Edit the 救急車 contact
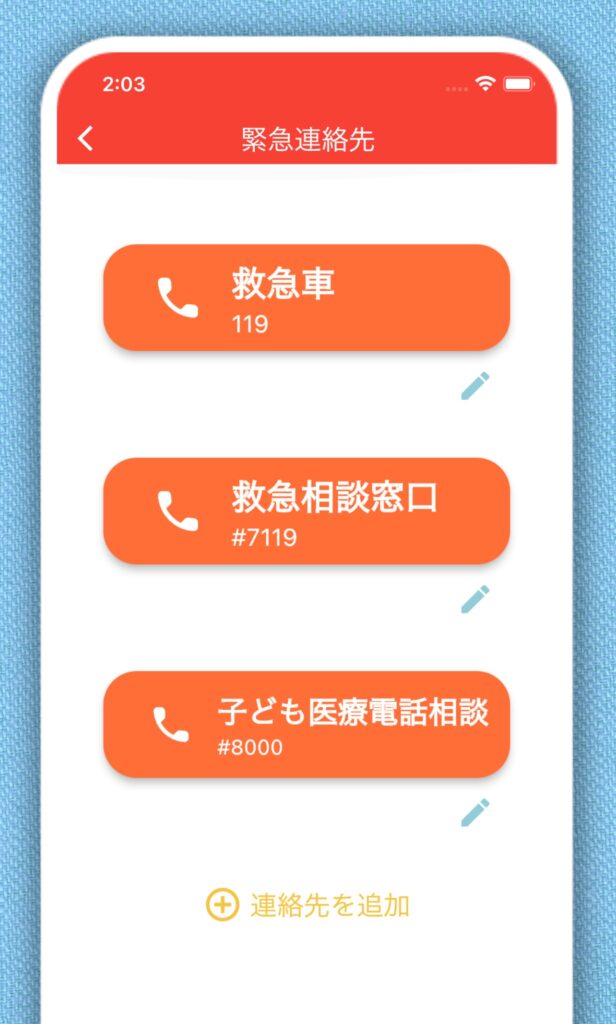 475,386
